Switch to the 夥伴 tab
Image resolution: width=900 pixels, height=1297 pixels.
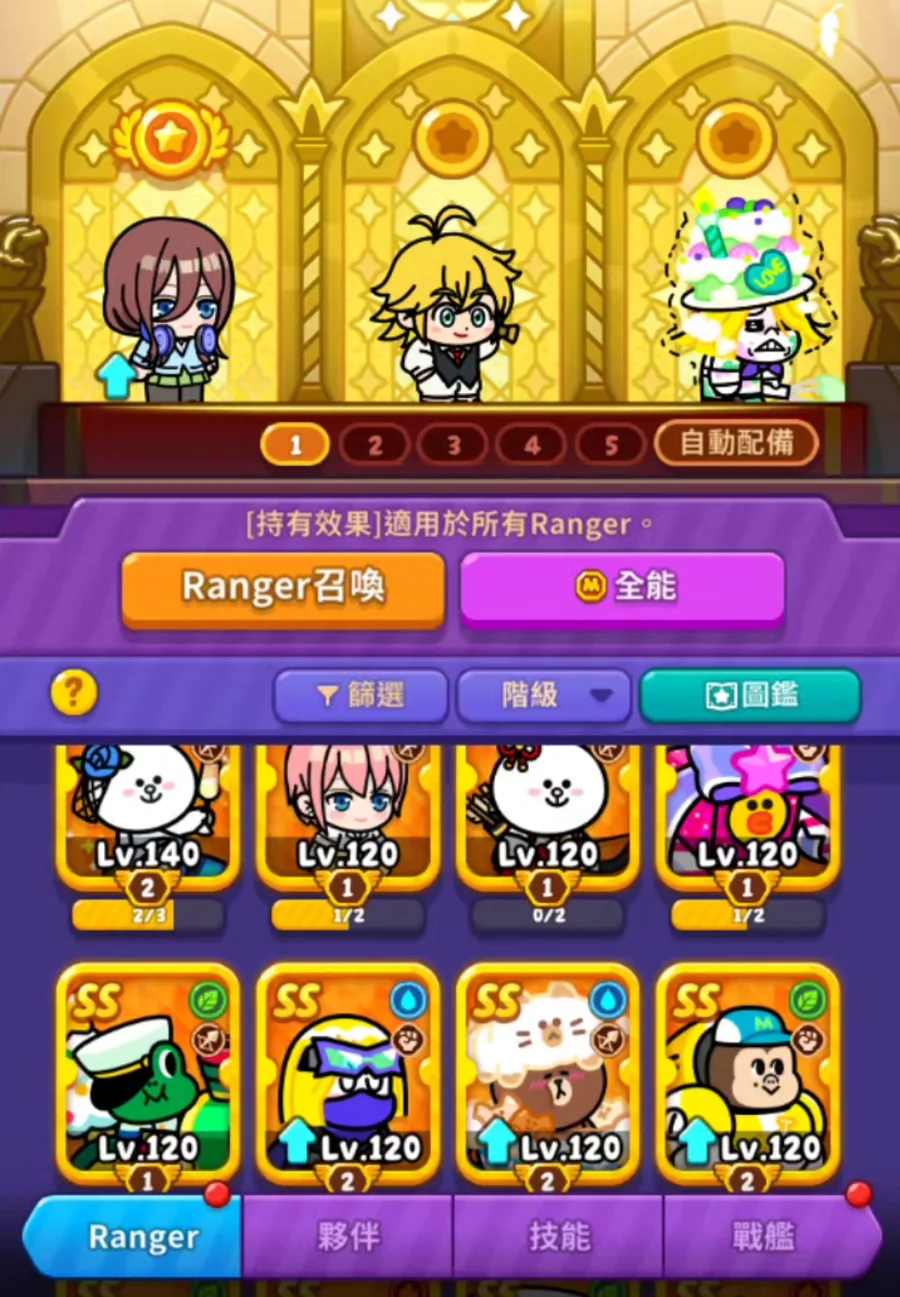pyautogui.click(x=347, y=1237)
